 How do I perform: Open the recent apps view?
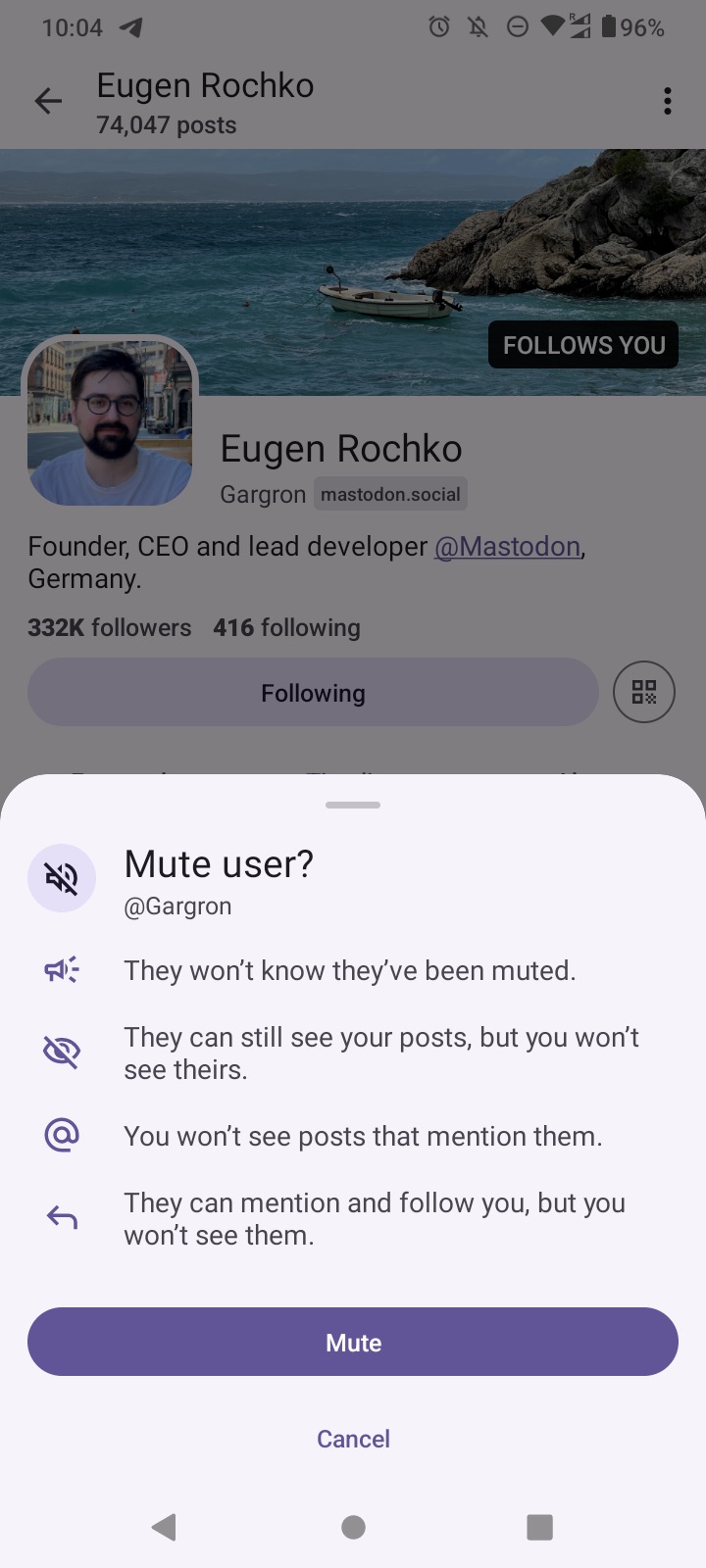pyautogui.click(x=539, y=1527)
